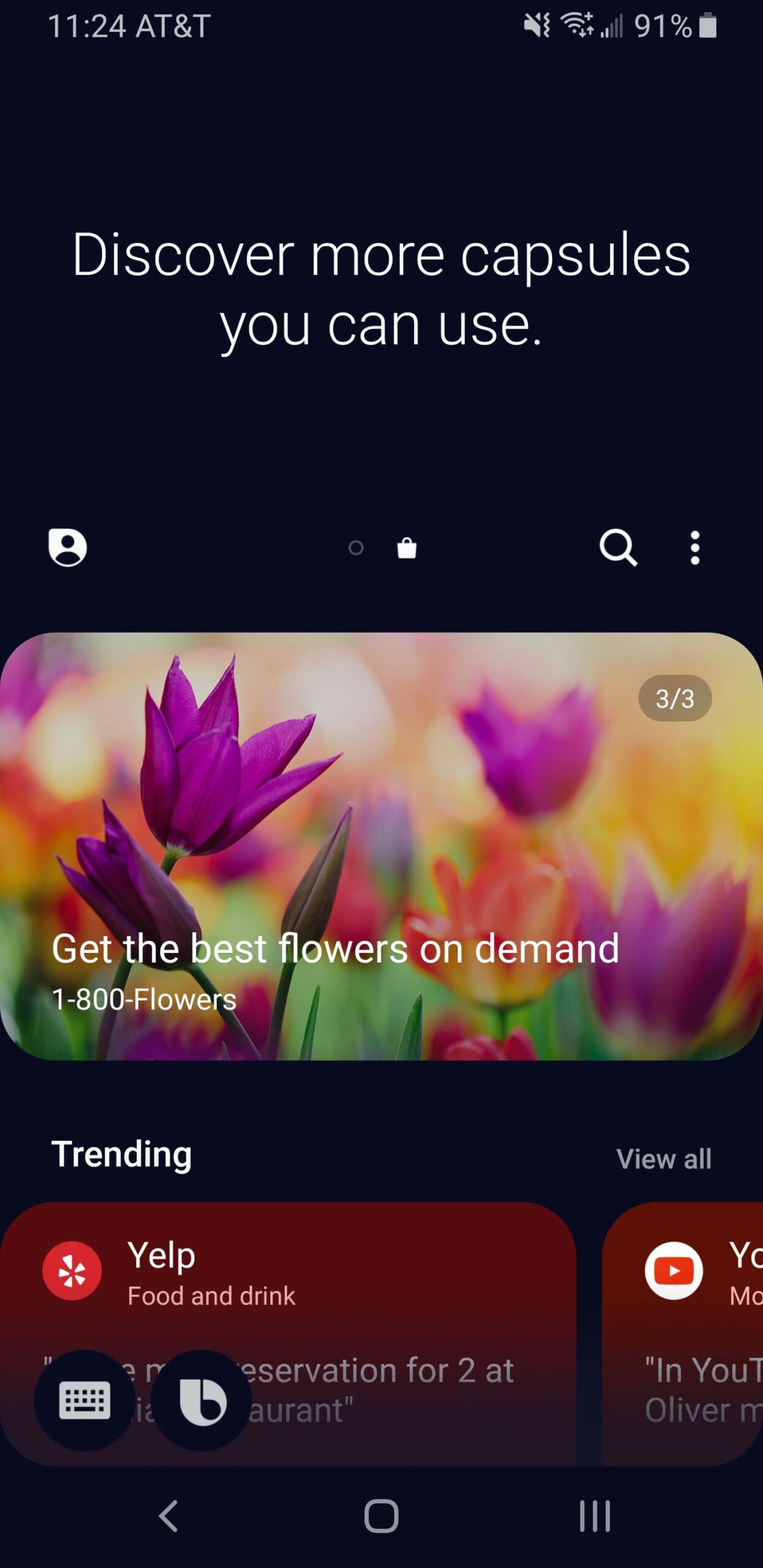Open the profile account icon
Viewport: 763px width, 1568px height.
coord(67,547)
